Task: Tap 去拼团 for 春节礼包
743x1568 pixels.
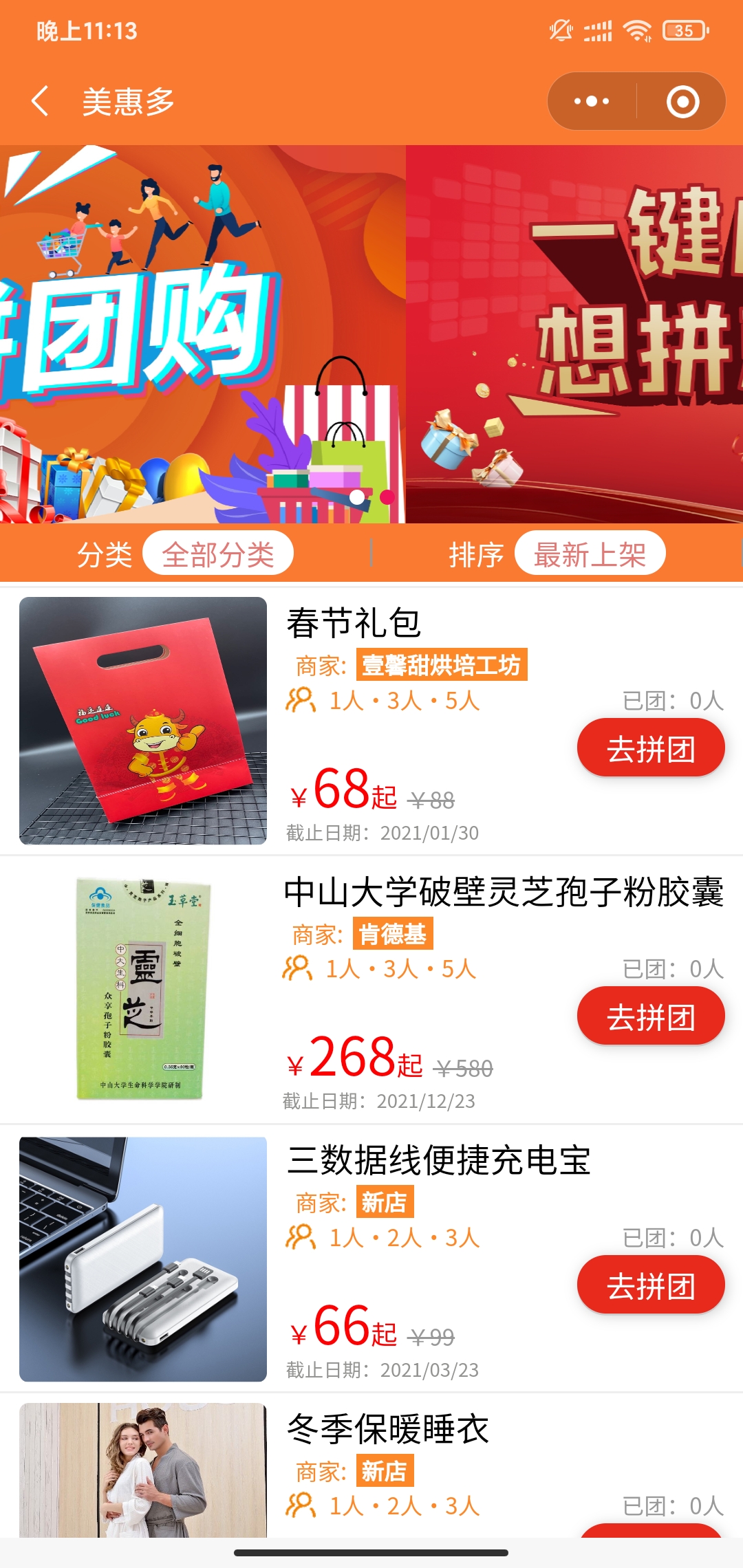Action: (x=650, y=748)
